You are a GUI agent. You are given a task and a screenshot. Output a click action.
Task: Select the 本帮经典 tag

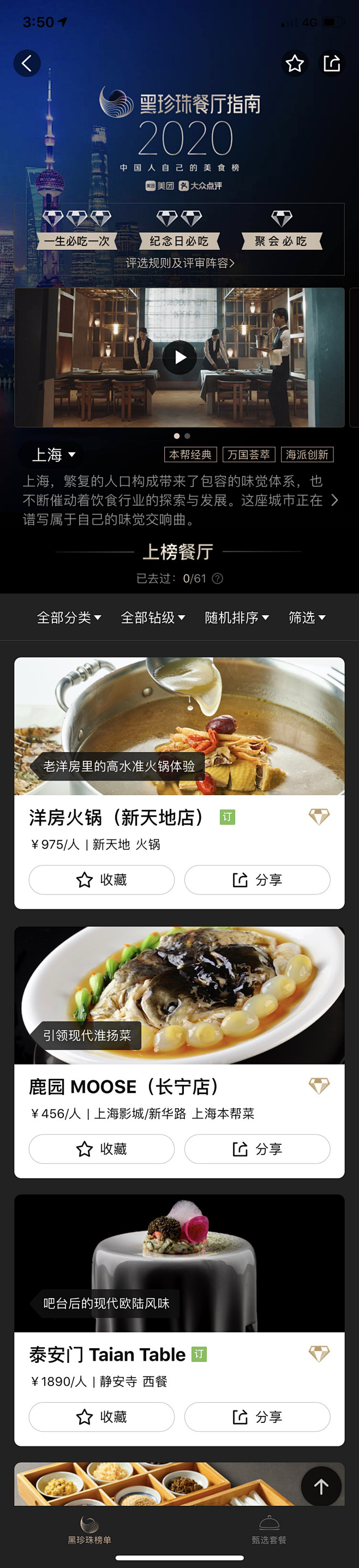(190, 455)
